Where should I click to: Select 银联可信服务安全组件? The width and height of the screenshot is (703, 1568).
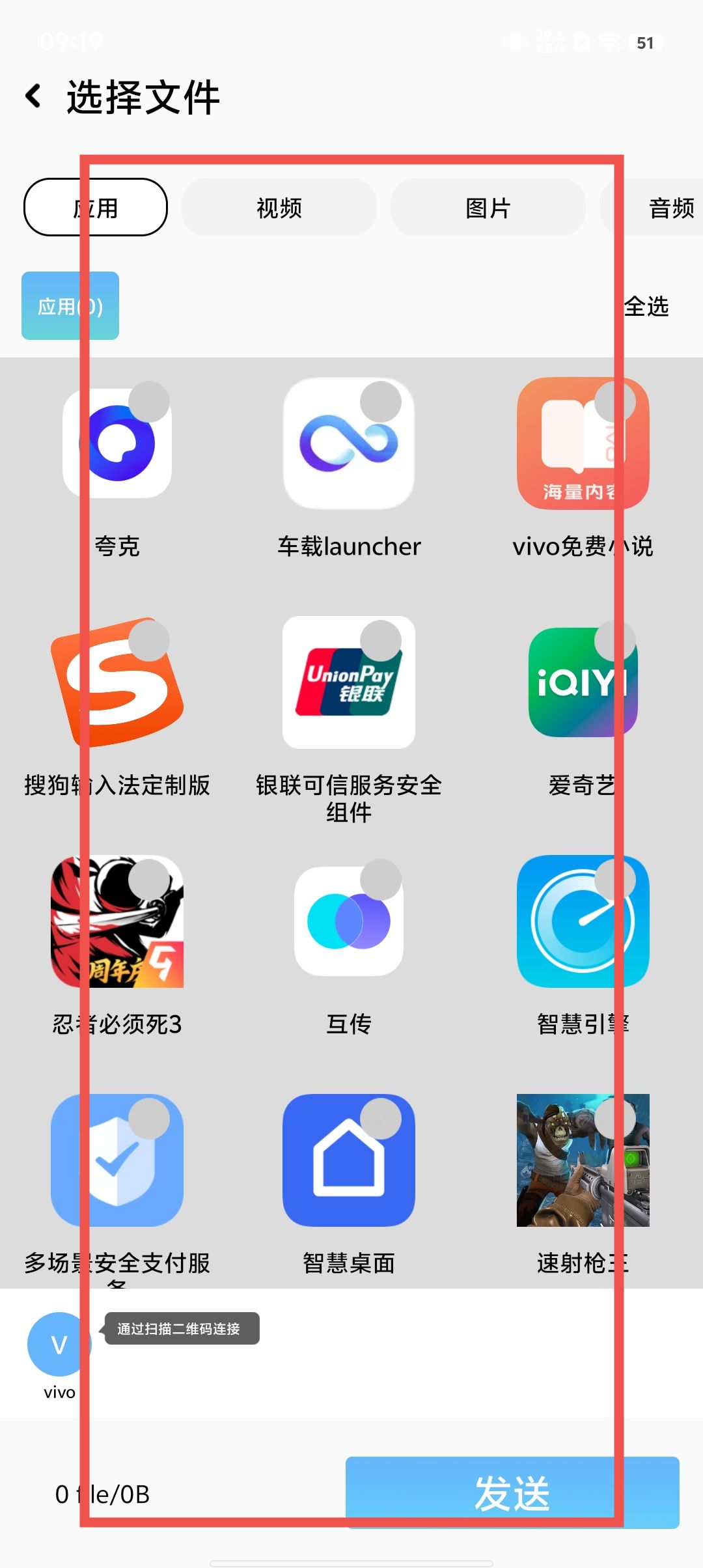pyautogui.click(x=349, y=682)
